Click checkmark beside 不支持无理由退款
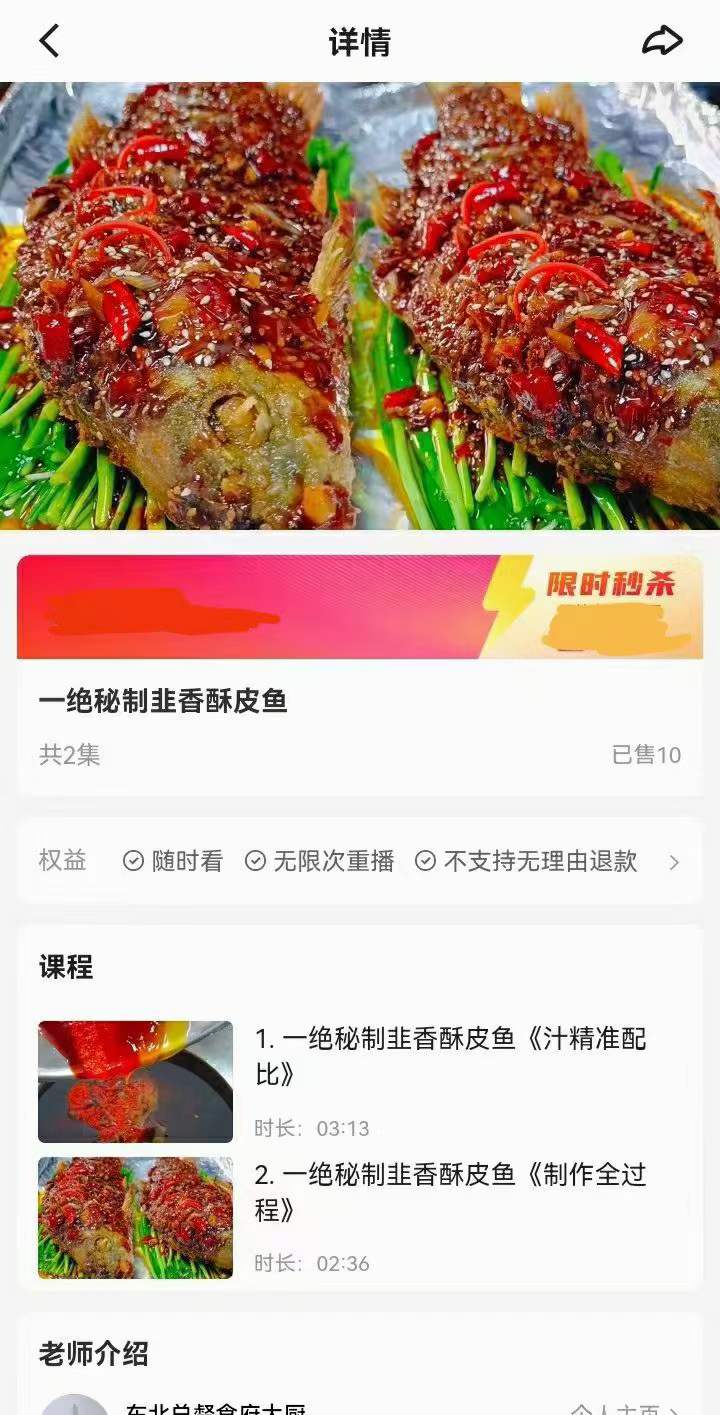Image resolution: width=720 pixels, height=1415 pixels. pos(429,861)
